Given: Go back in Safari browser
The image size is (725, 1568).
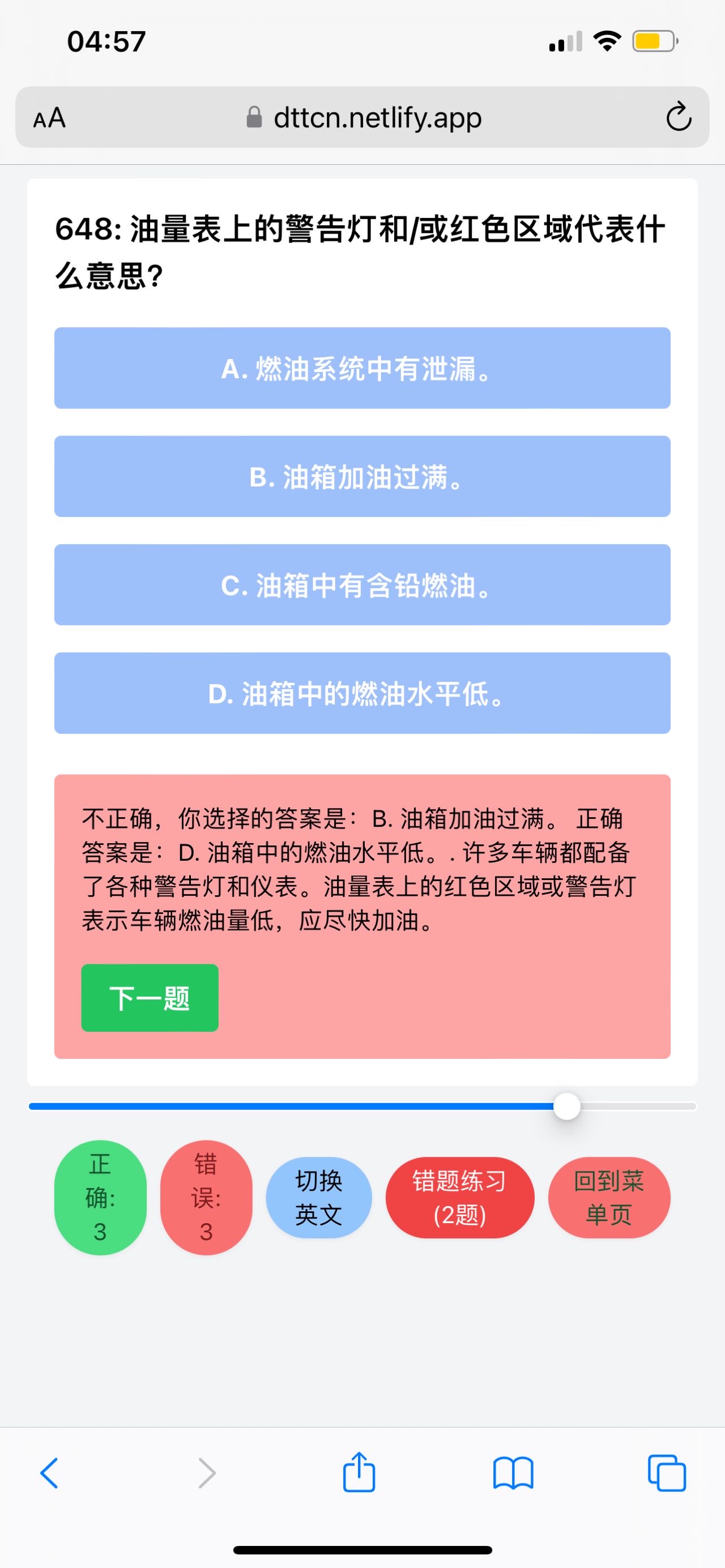Looking at the screenshot, I should (x=49, y=1473).
